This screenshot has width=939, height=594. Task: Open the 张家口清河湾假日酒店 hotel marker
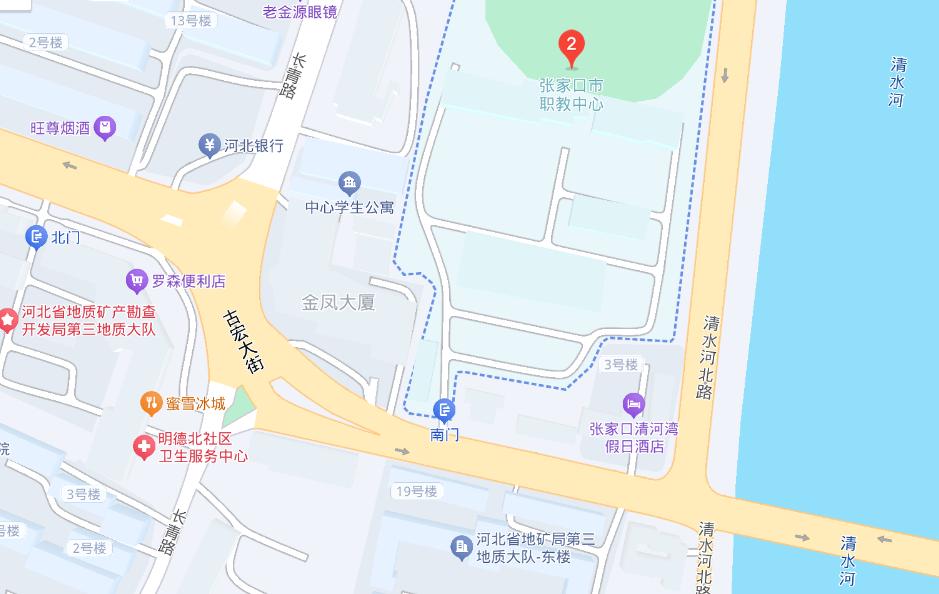(x=633, y=404)
